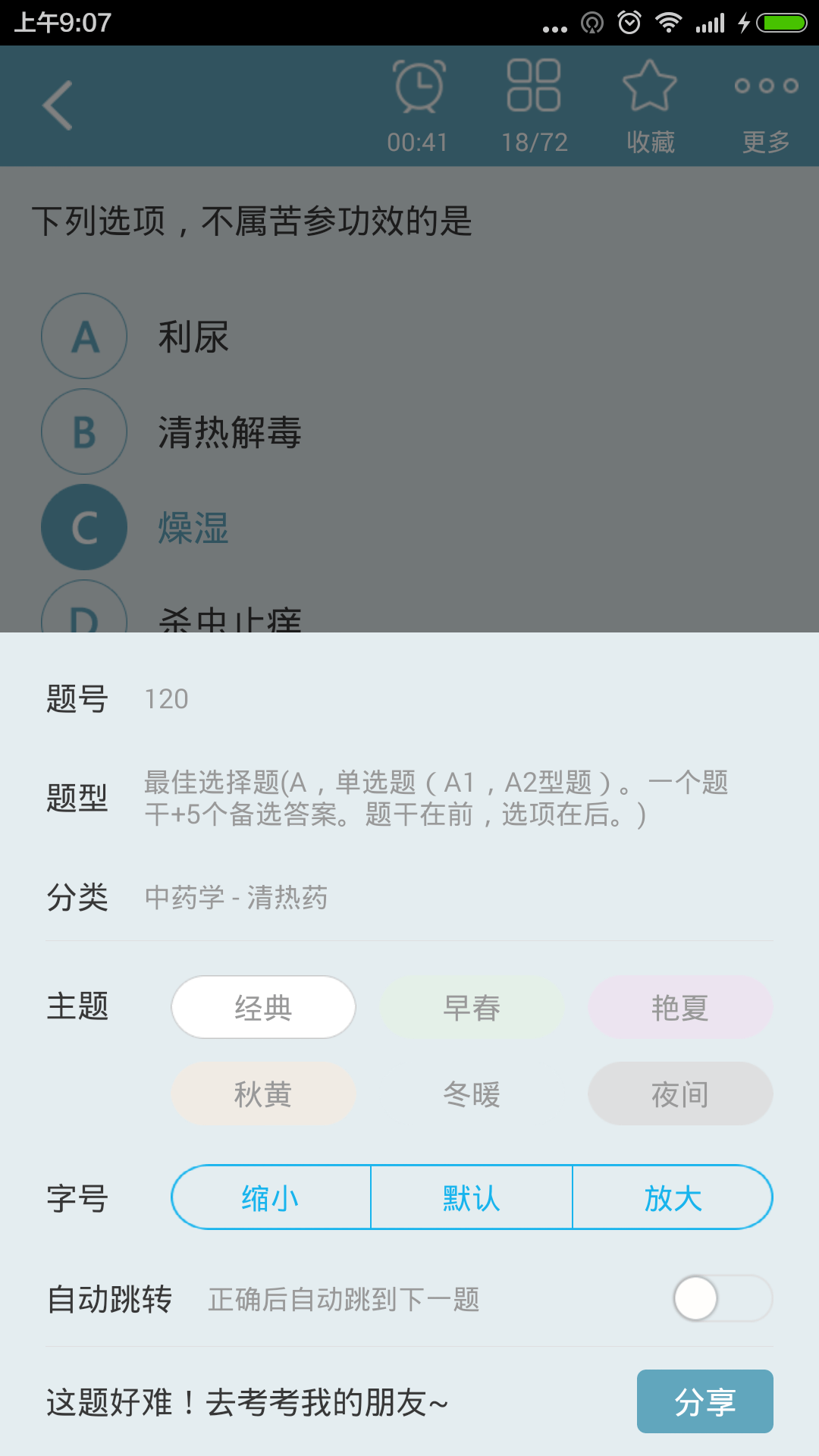Tap 缩小 to shrink font size
Image resolution: width=819 pixels, height=1456 pixels.
pyautogui.click(x=271, y=1197)
